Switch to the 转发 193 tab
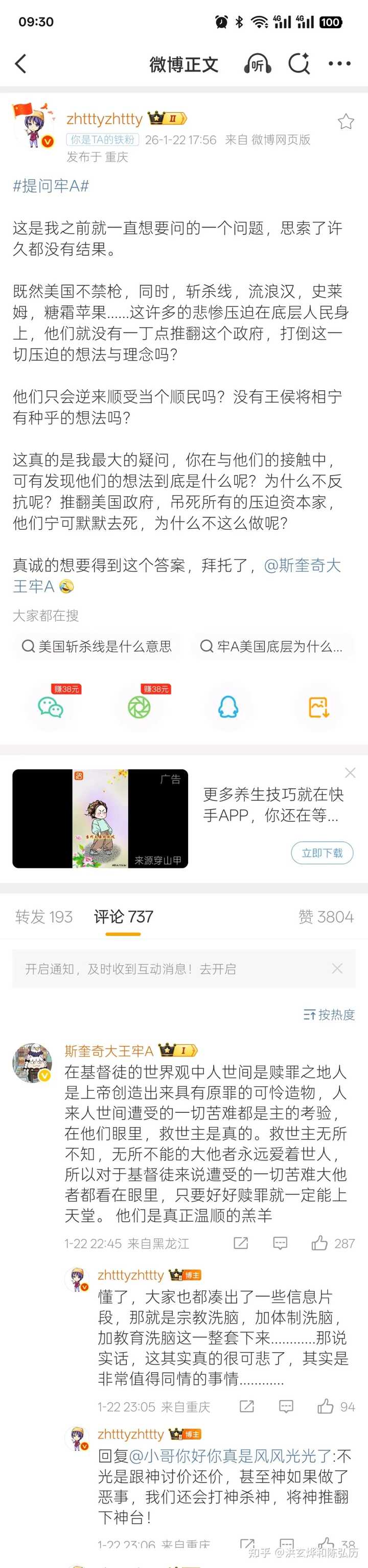Screen dimensions: 368x1568 click(44, 916)
